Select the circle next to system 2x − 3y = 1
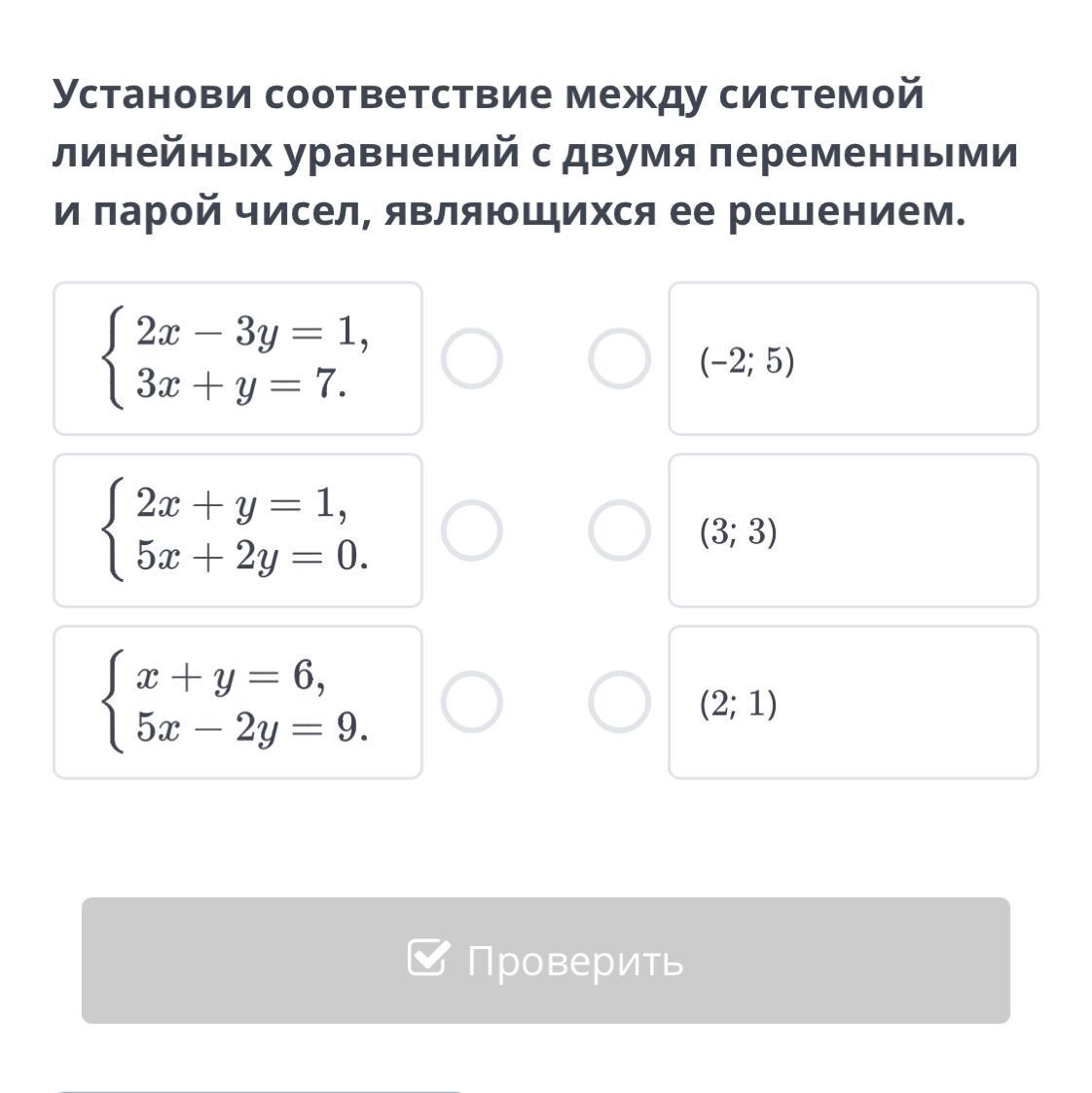Image resolution: width=1092 pixels, height=1093 pixels. (x=472, y=358)
